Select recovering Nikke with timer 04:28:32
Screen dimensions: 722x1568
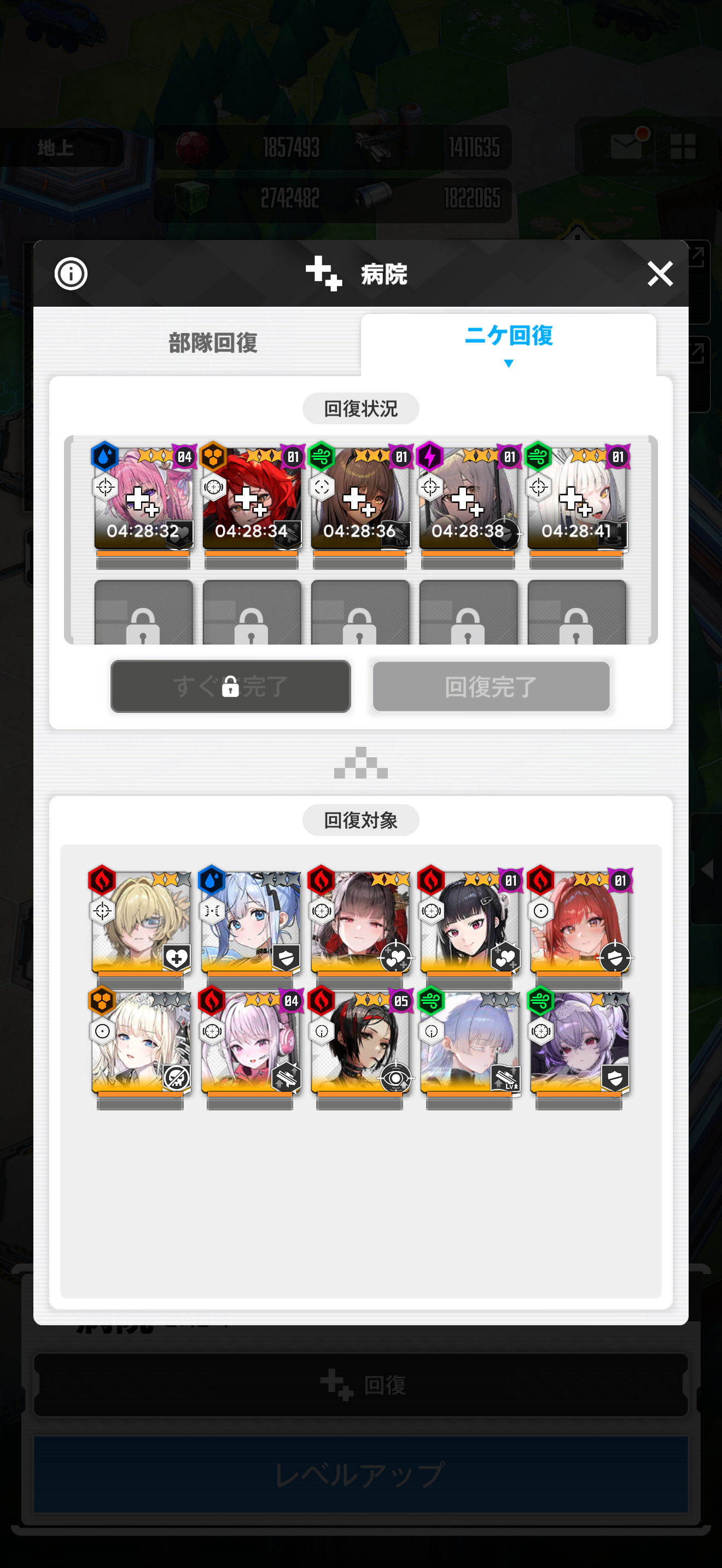pos(143,500)
